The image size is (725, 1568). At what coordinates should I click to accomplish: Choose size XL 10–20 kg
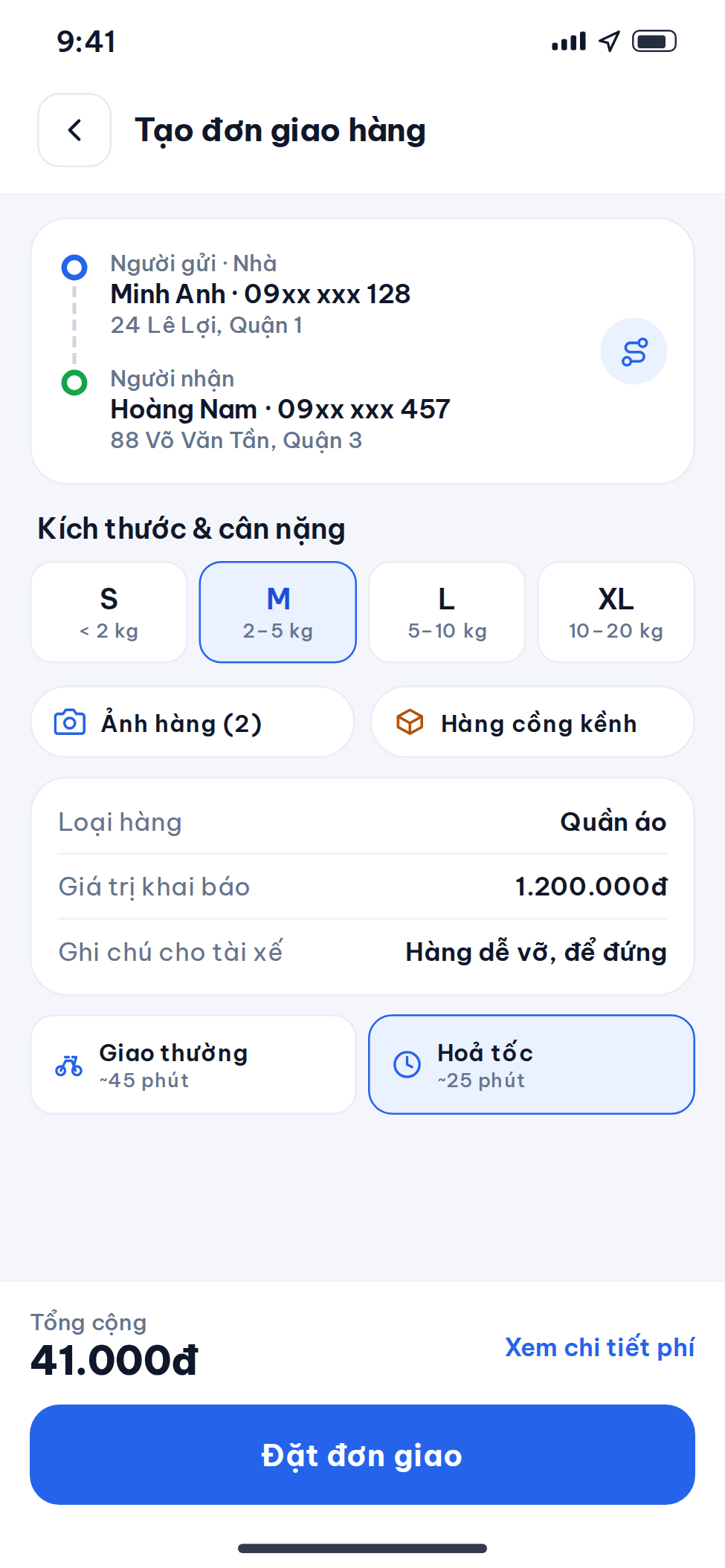(616, 612)
